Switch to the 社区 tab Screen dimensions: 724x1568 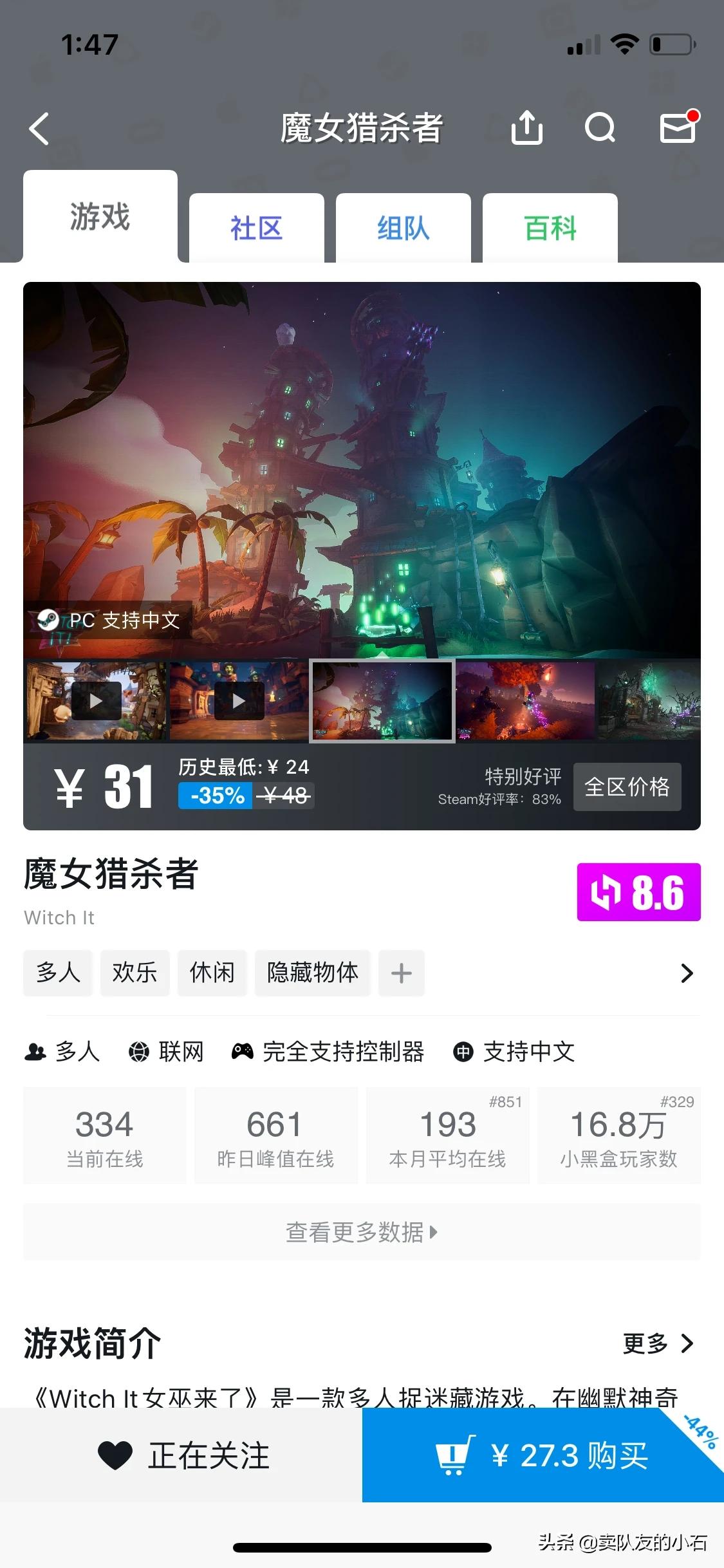pyautogui.click(x=256, y=229)
